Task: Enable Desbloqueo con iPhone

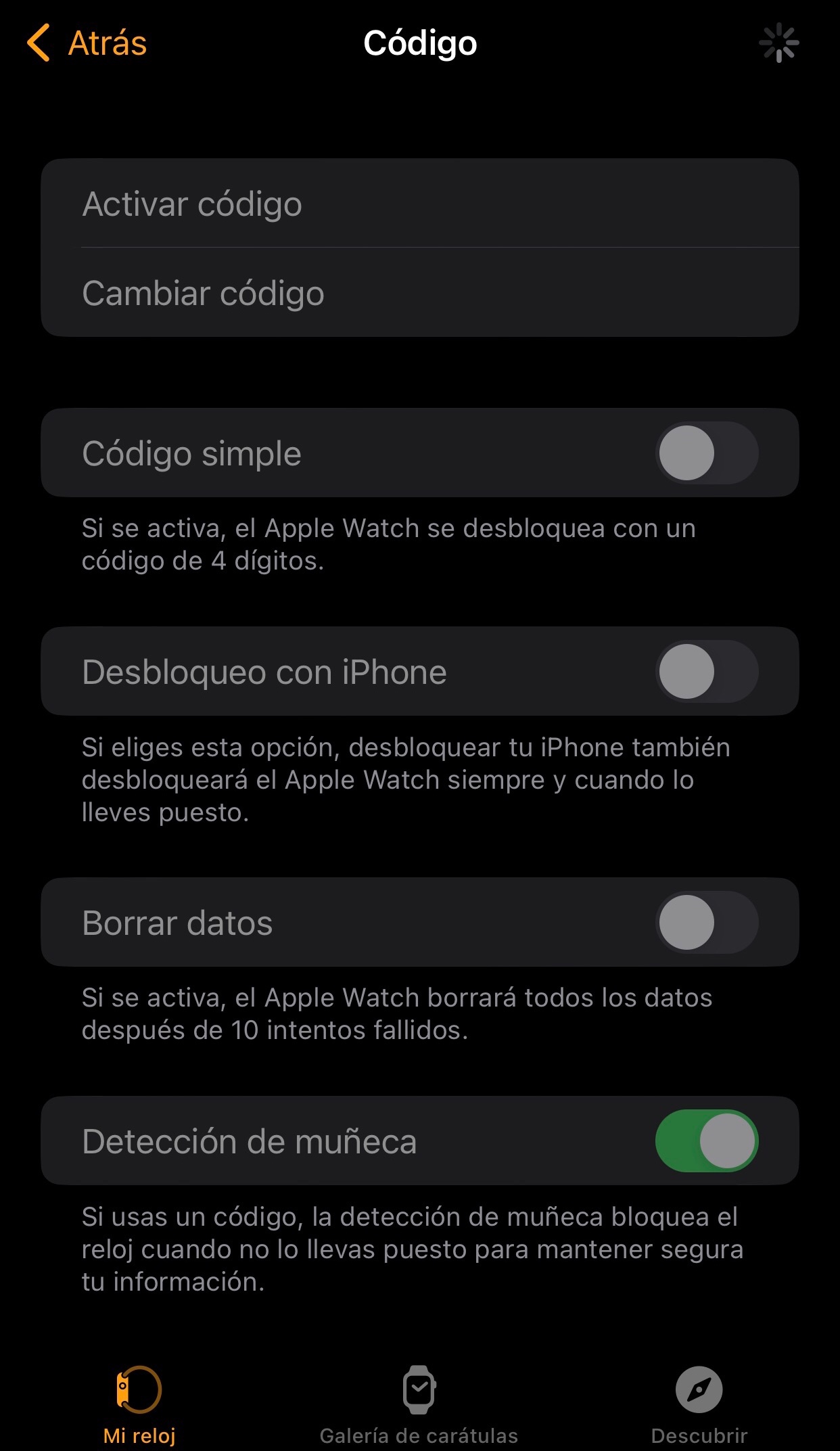Action: pos(706,671)
